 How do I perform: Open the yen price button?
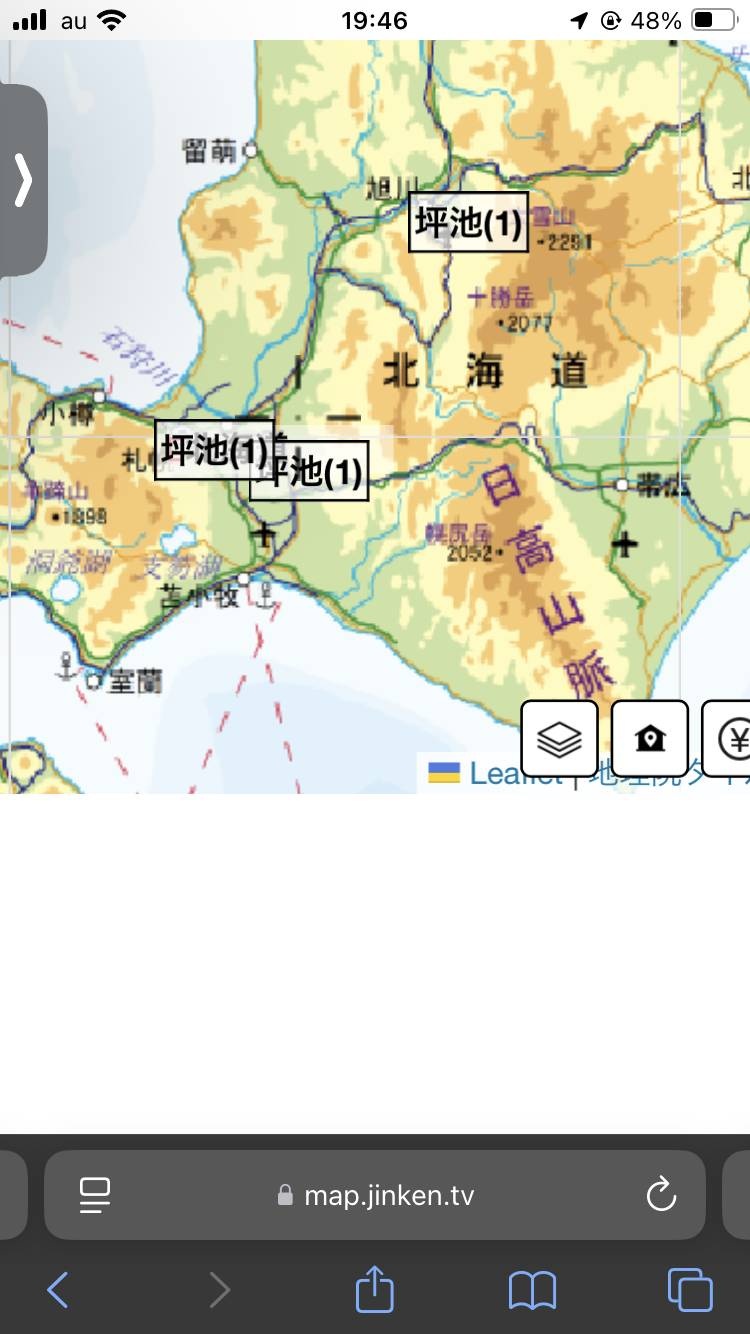pos(732,739)
